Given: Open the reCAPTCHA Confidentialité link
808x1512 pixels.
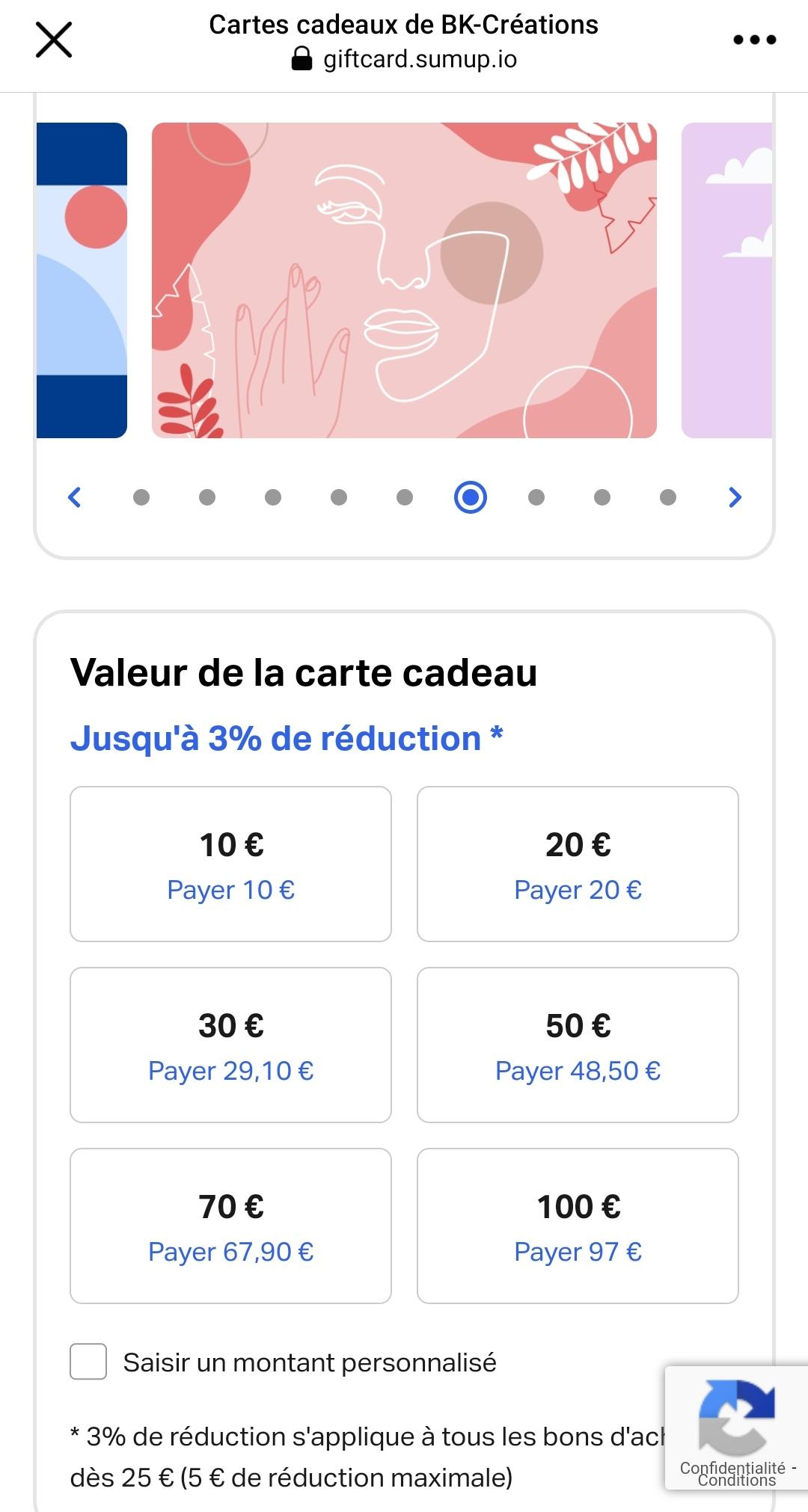Looking at the screenshot, I should [x=732, y=1468].
